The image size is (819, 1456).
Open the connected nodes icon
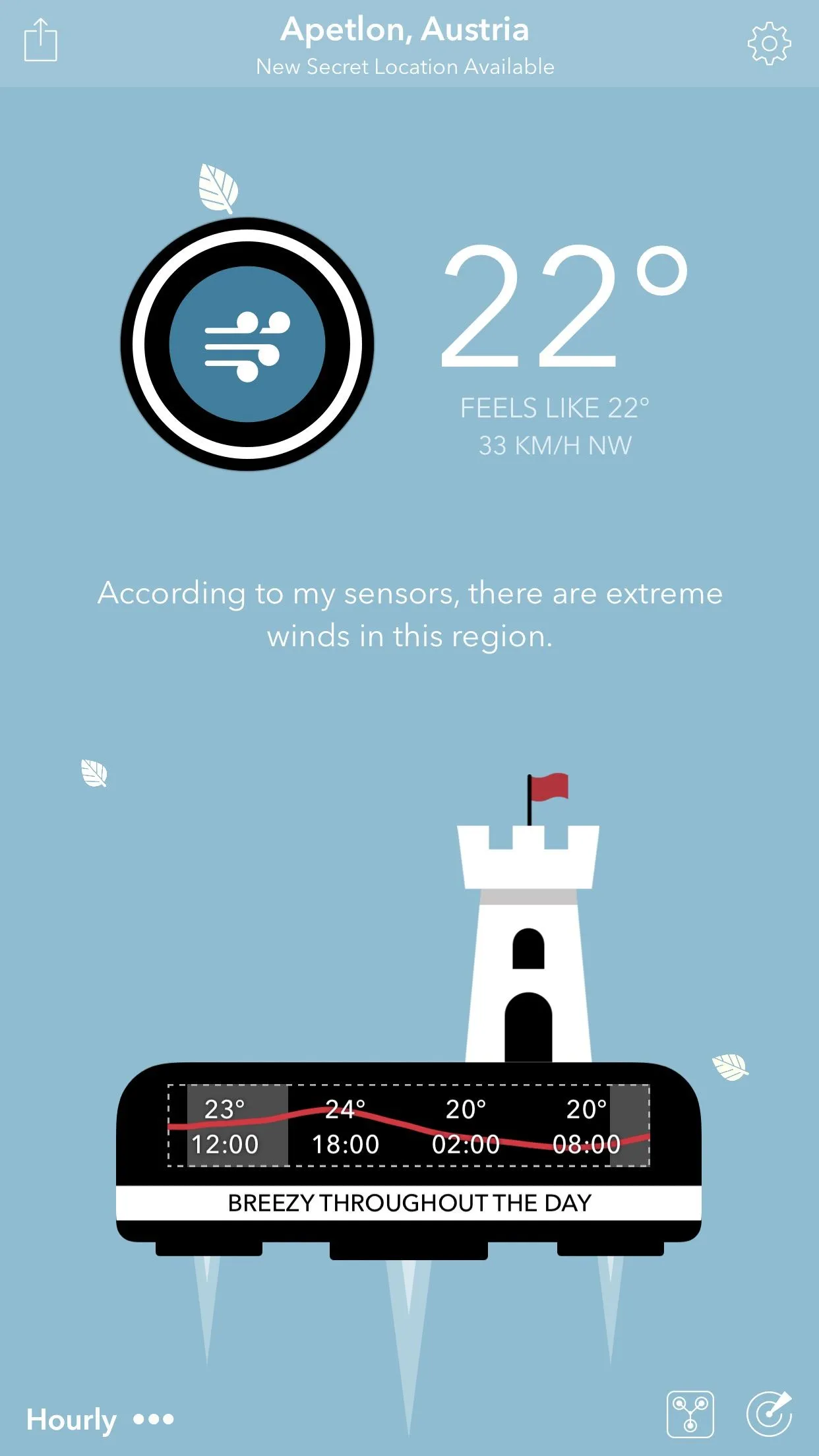pos(690,1414)
